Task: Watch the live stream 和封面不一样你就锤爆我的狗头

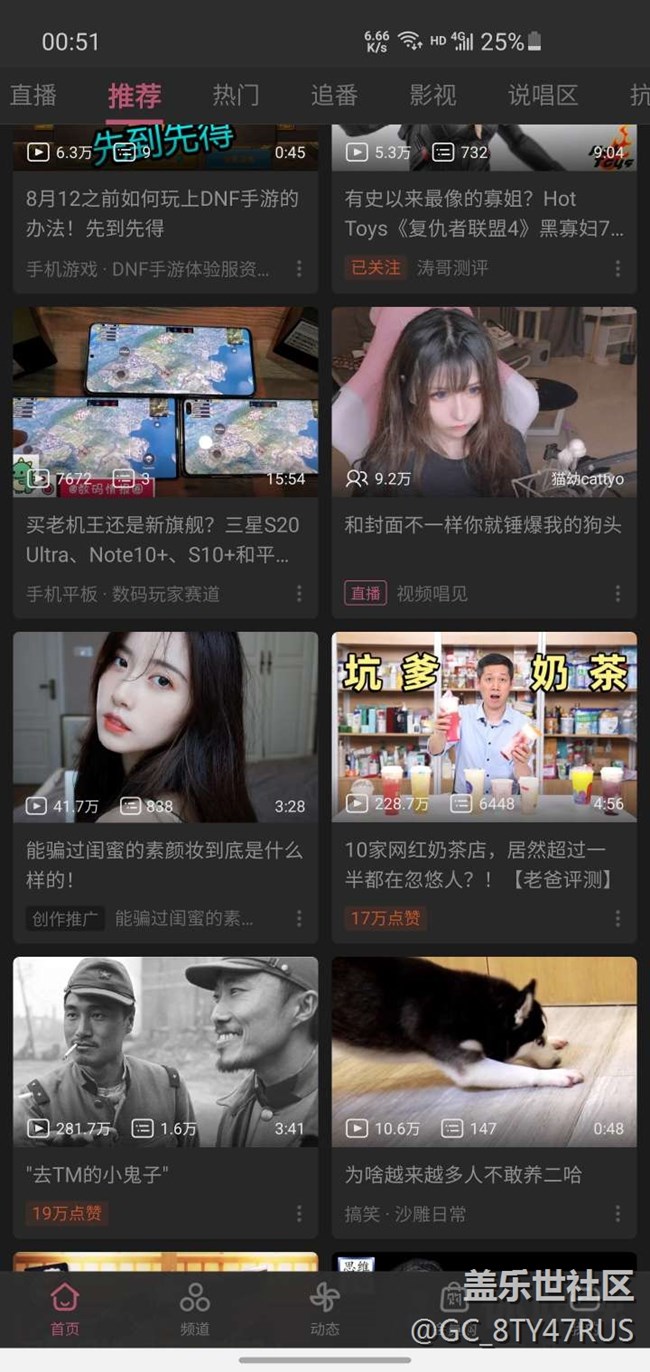Action: click(484, 403)
